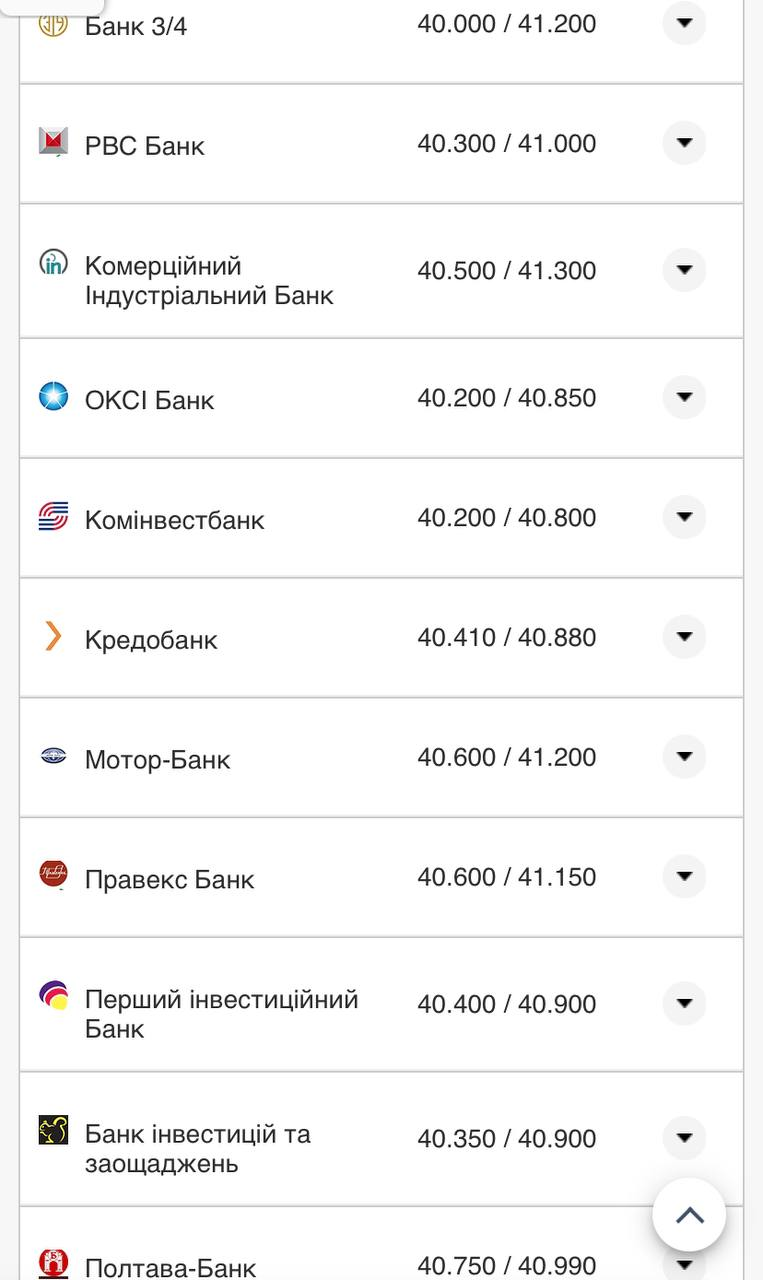The height and width of the screenshot is (1280, 763).
Task: Expand rates for Банк 3/4
Action: pyautogui.click(x=683, y=22)
